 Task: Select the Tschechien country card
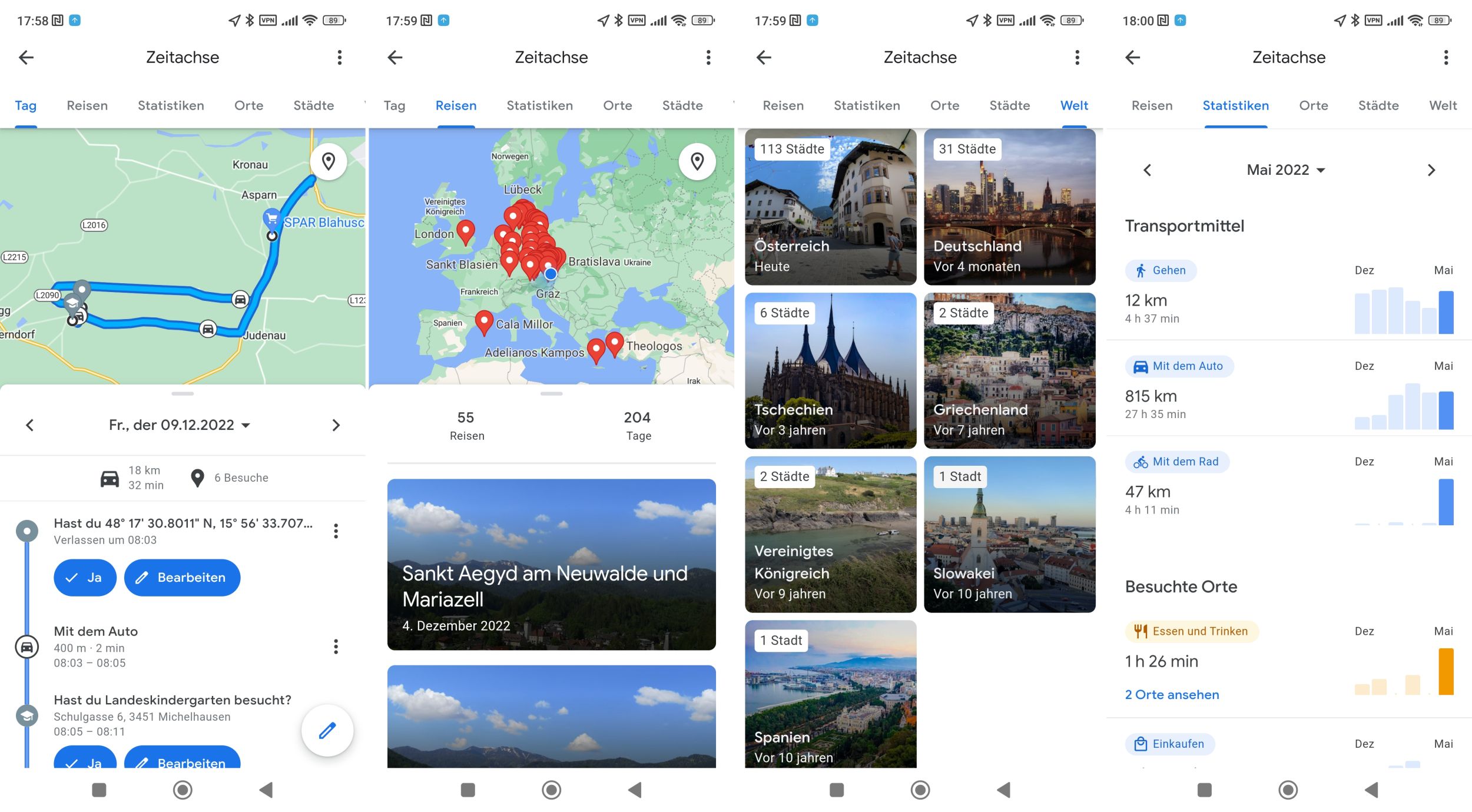830,371
